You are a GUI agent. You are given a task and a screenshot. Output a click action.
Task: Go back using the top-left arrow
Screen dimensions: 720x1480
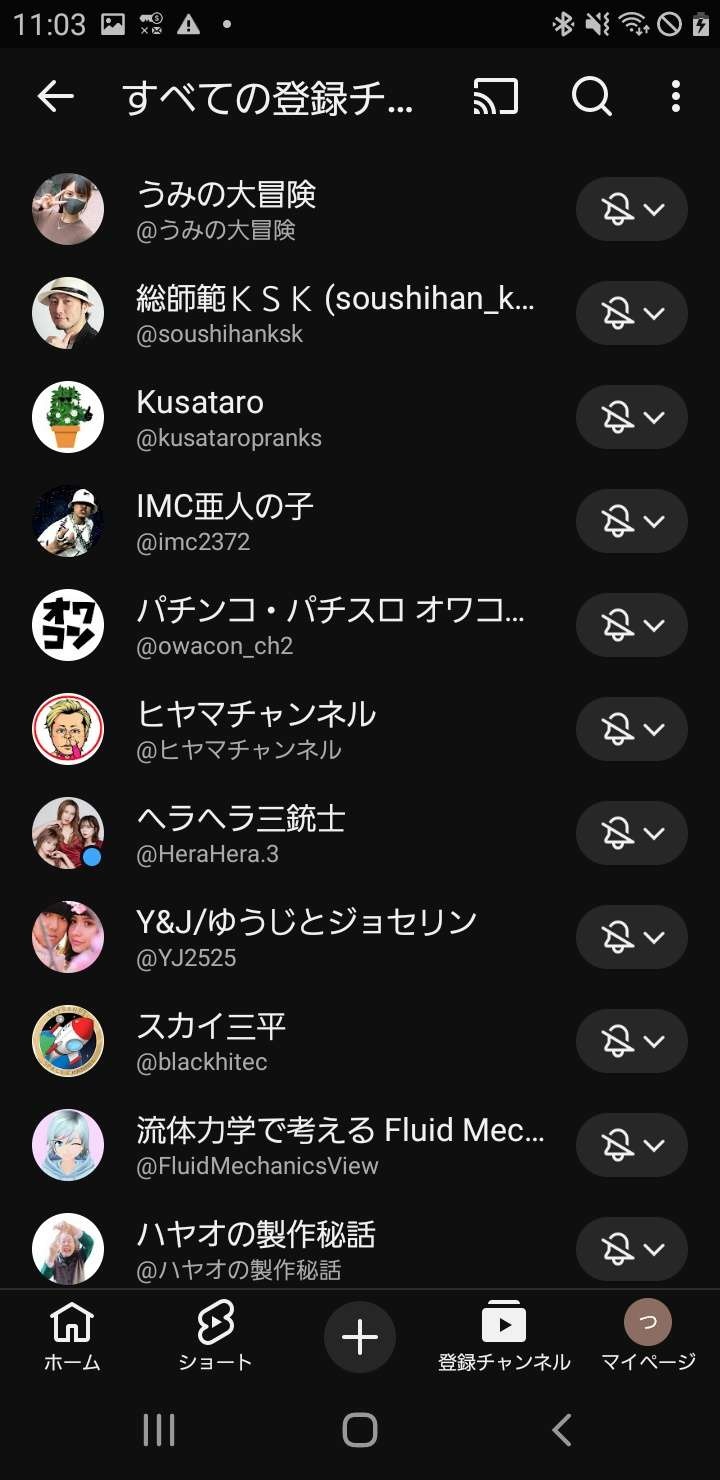tap(56, 97)
